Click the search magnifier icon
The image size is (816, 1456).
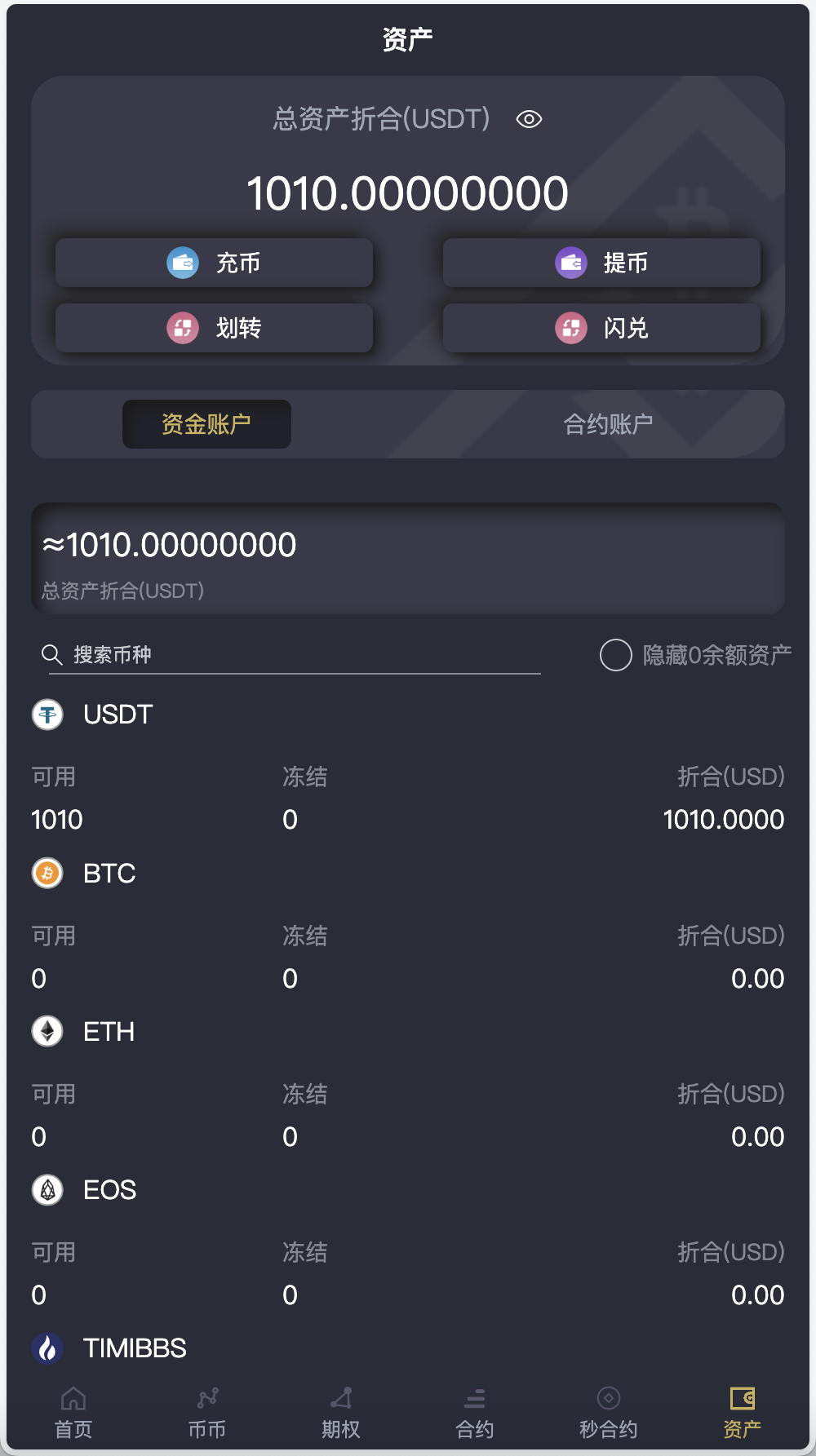click(51, 653)
